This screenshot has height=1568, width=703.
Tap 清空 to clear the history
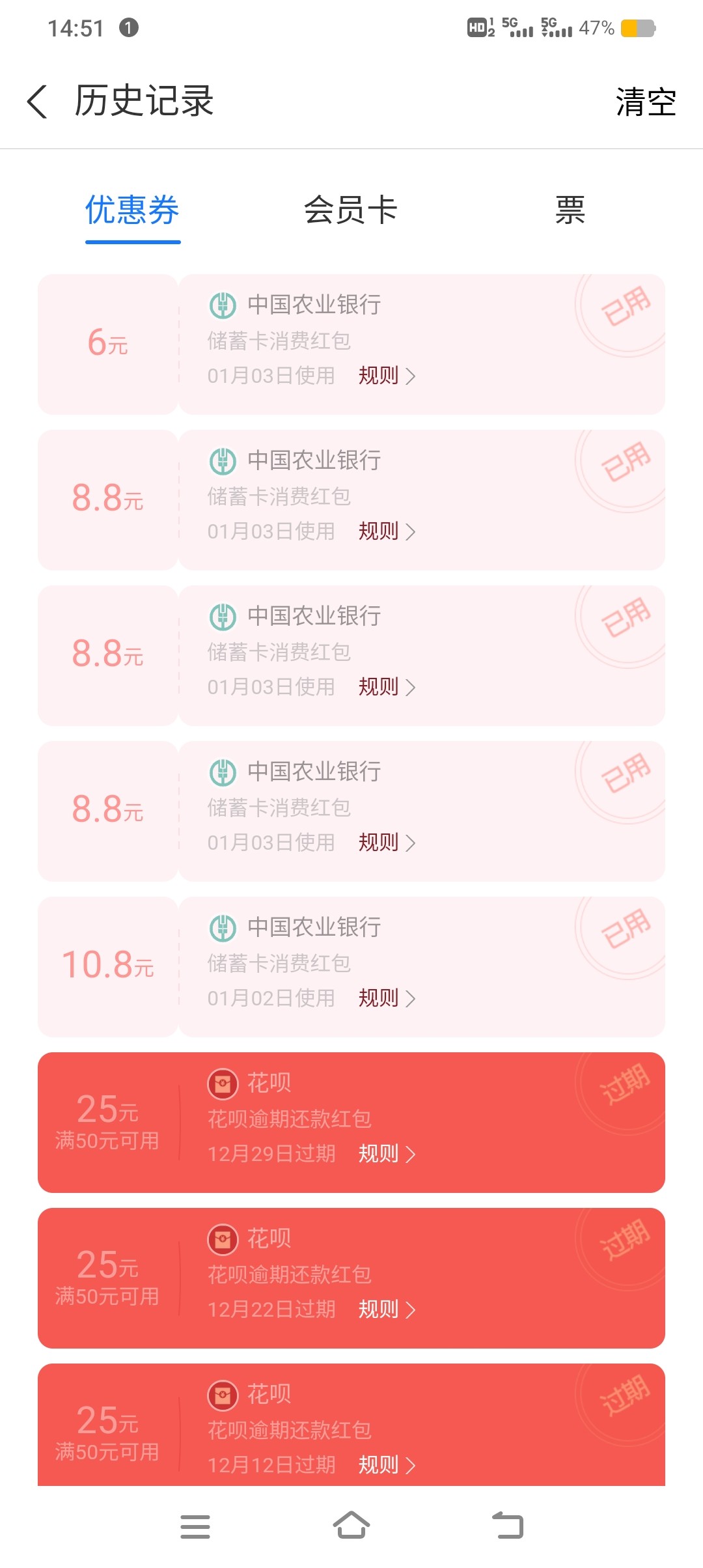click(646, 102)
